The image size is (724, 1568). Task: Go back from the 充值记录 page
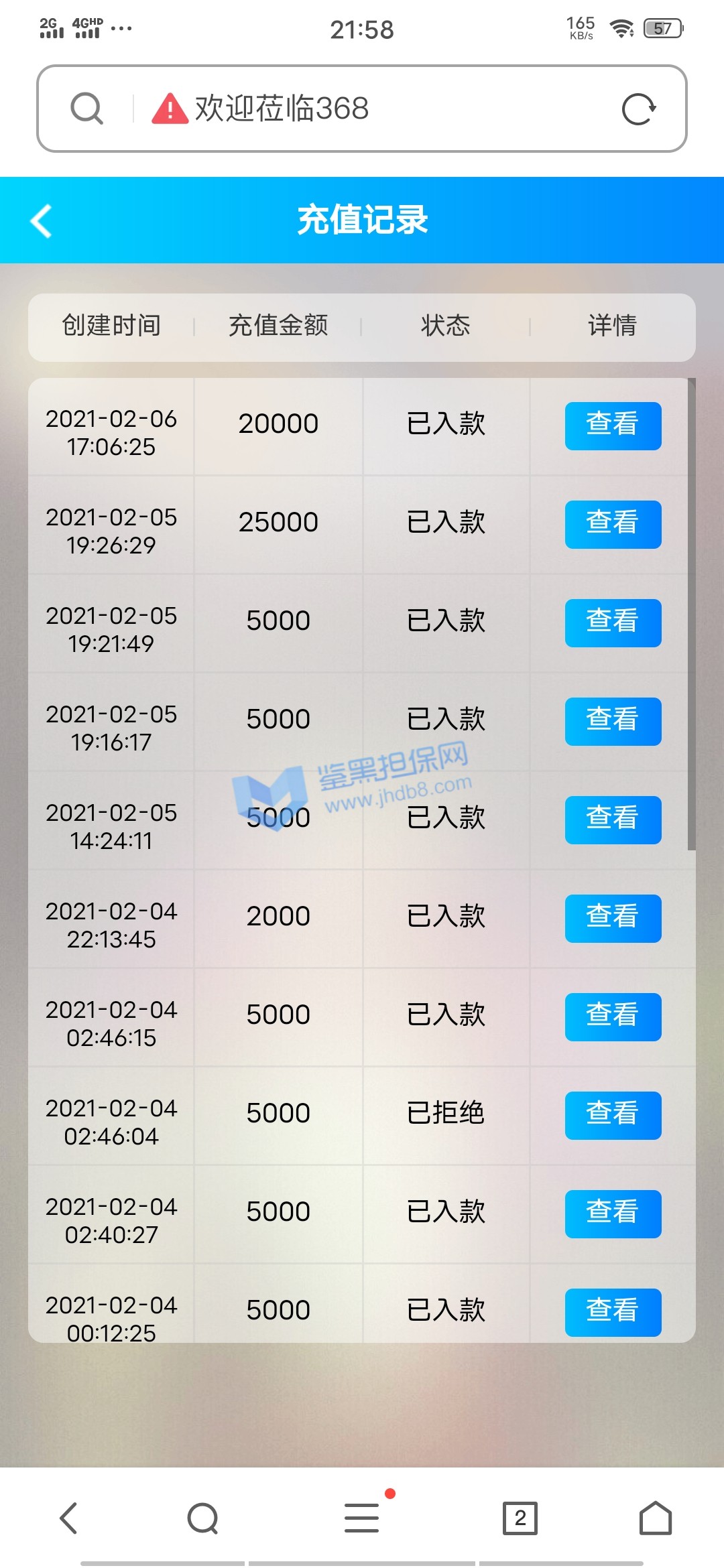42,220
